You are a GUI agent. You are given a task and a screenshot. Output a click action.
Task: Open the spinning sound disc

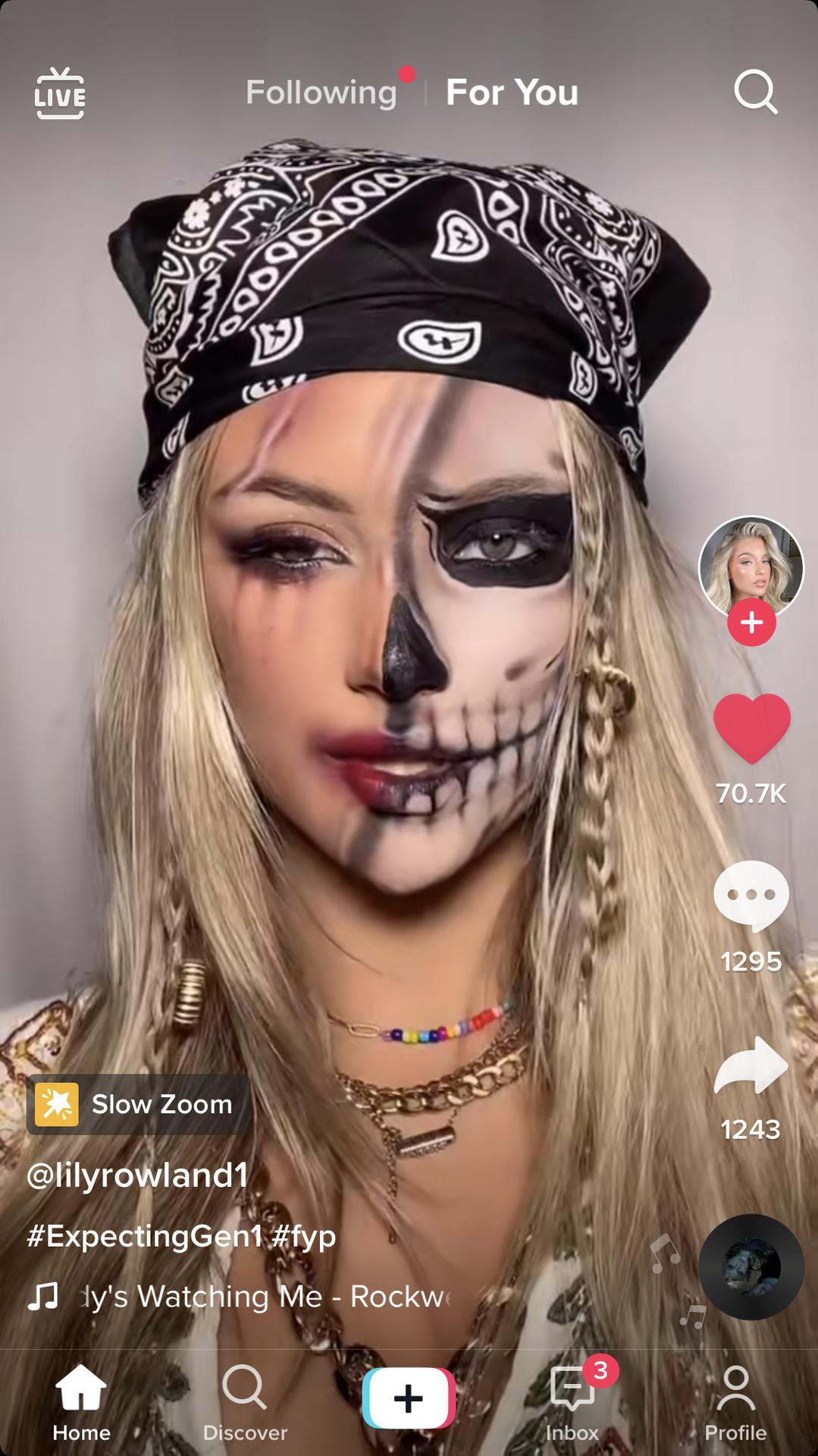(x=751, y=1267)
